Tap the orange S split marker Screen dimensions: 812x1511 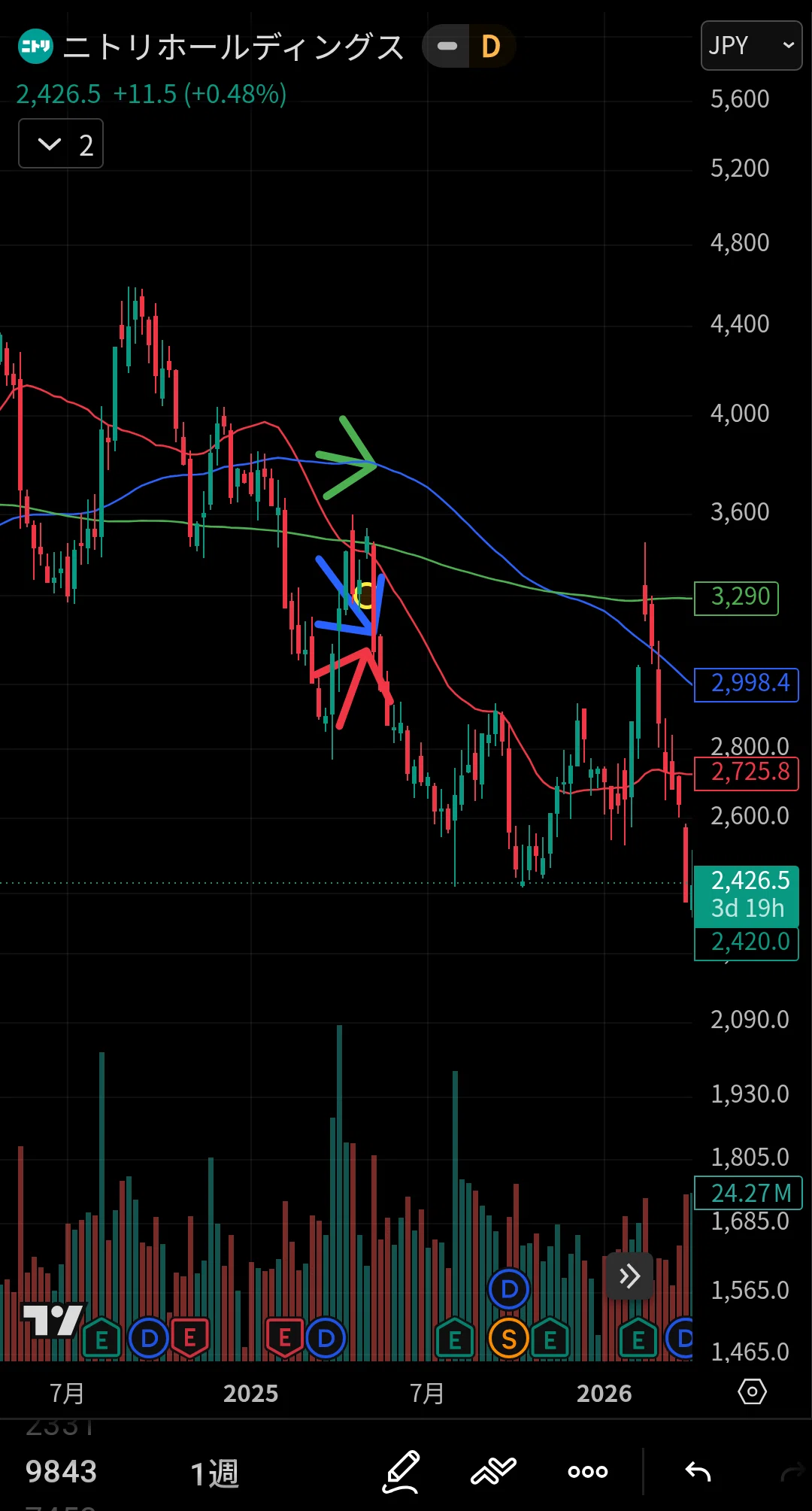[509, 1339]
